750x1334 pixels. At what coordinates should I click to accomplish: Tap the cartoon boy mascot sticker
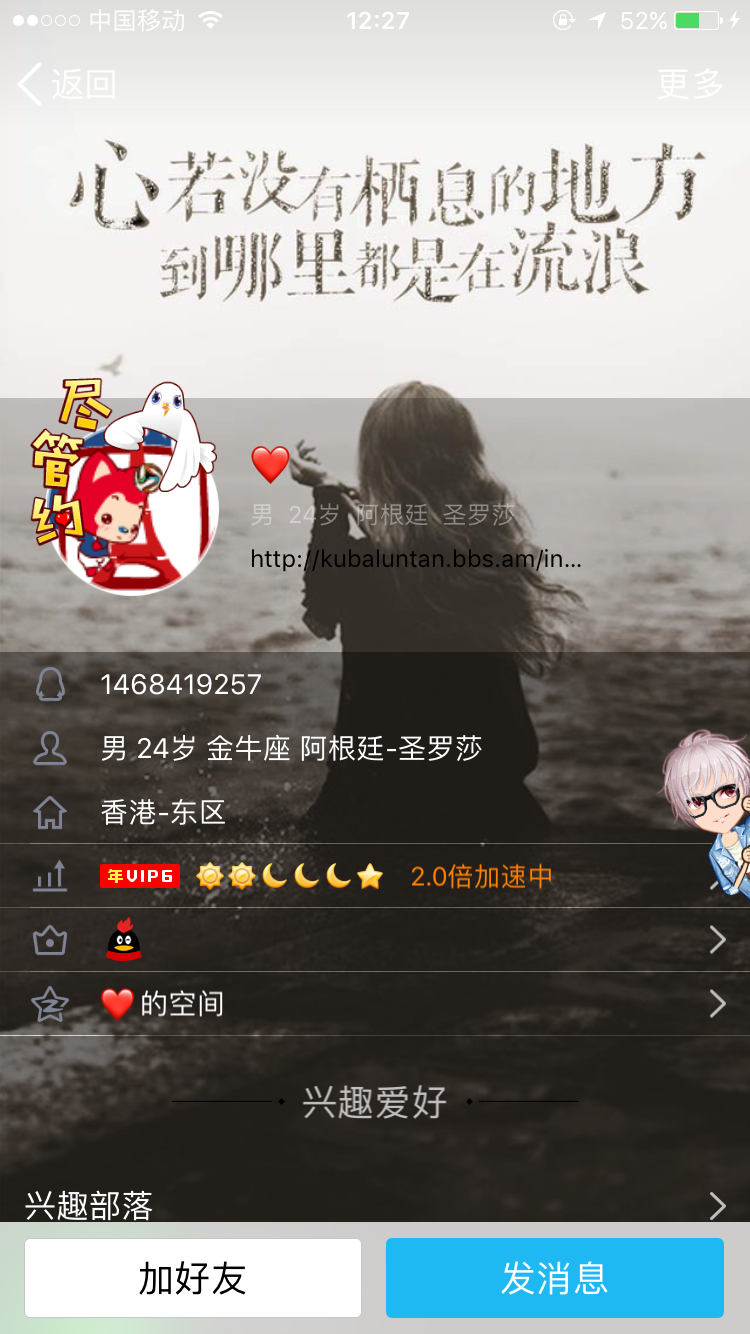tap(708, 812)
